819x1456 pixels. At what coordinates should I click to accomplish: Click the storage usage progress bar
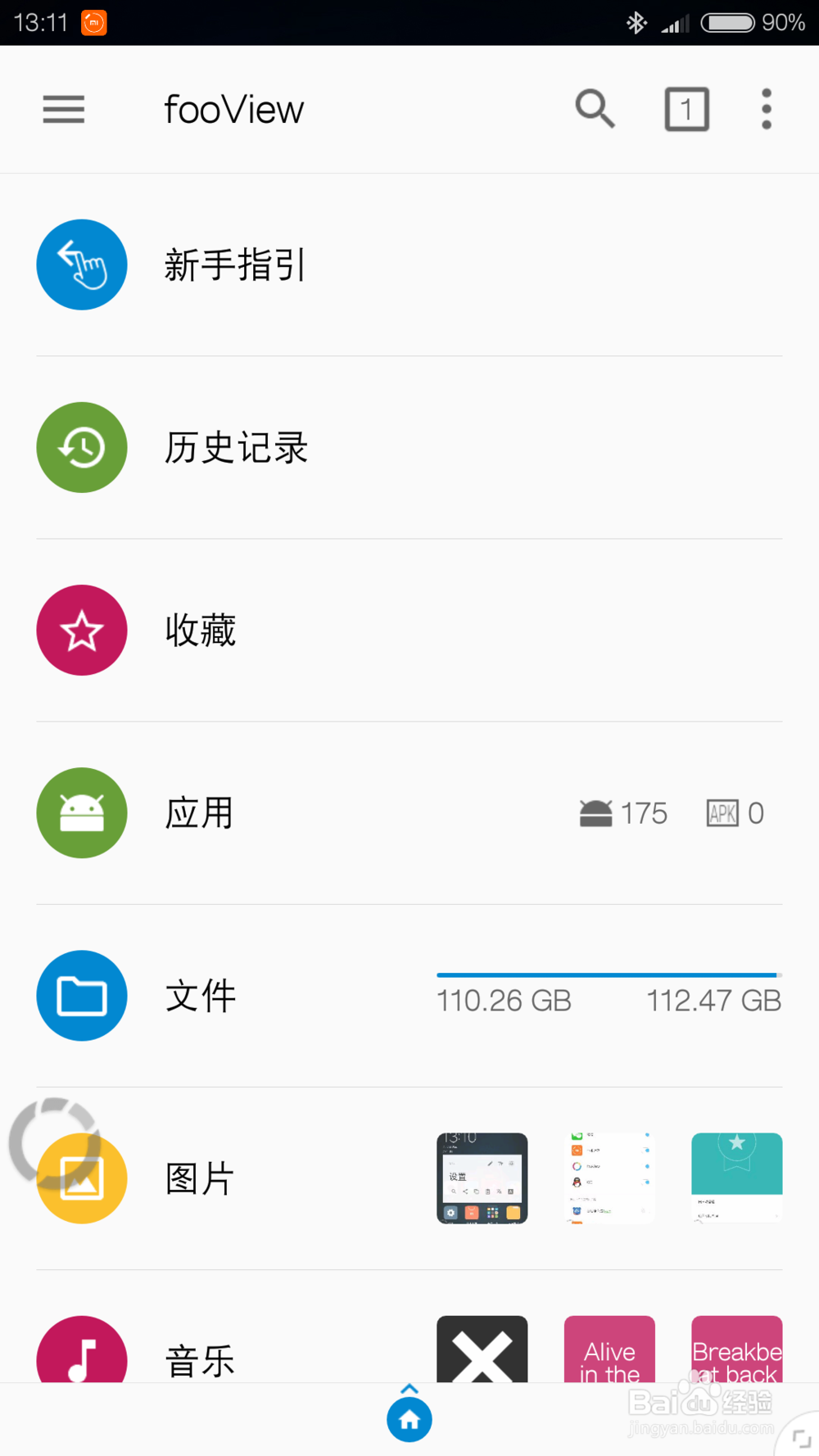click(x=608, y=974)
